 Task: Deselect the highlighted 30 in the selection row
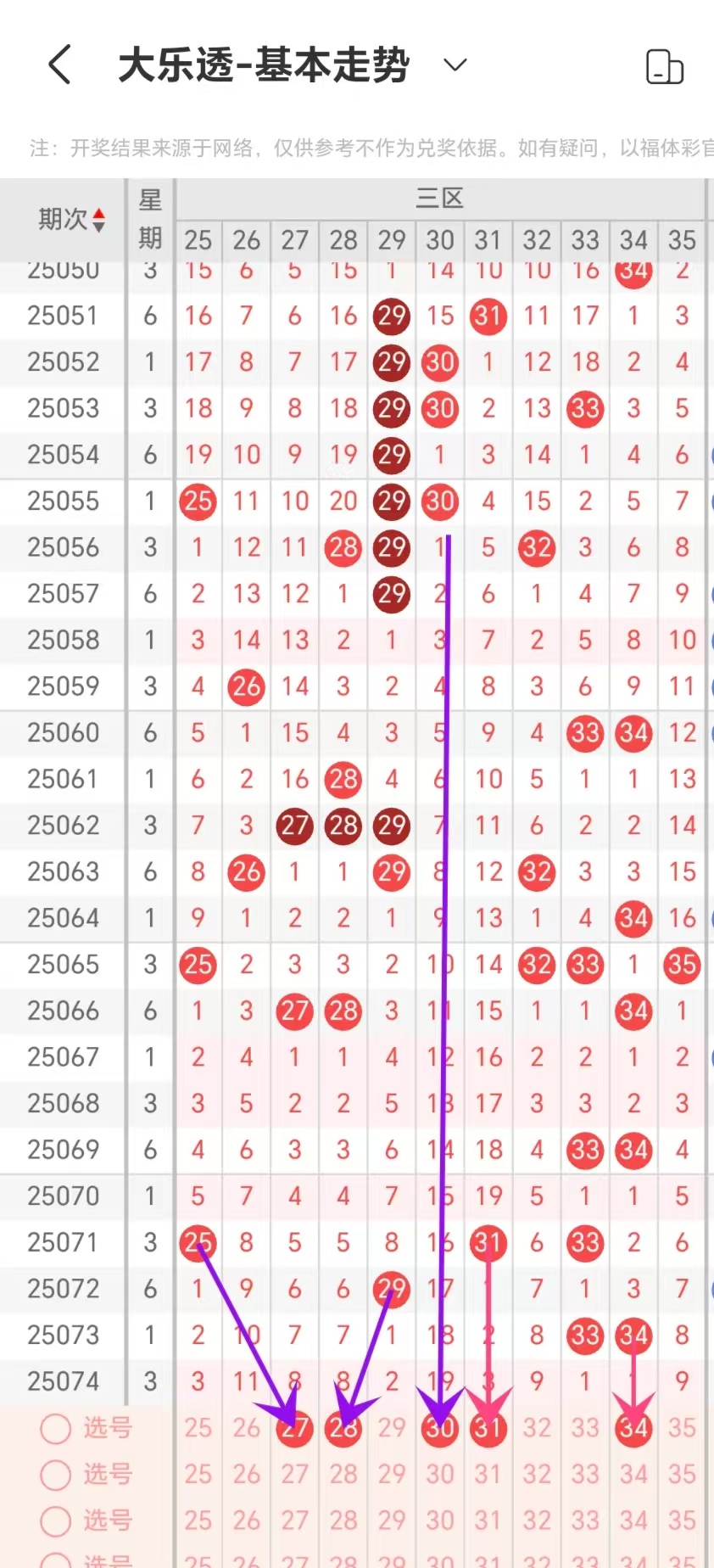point(440,1429)
